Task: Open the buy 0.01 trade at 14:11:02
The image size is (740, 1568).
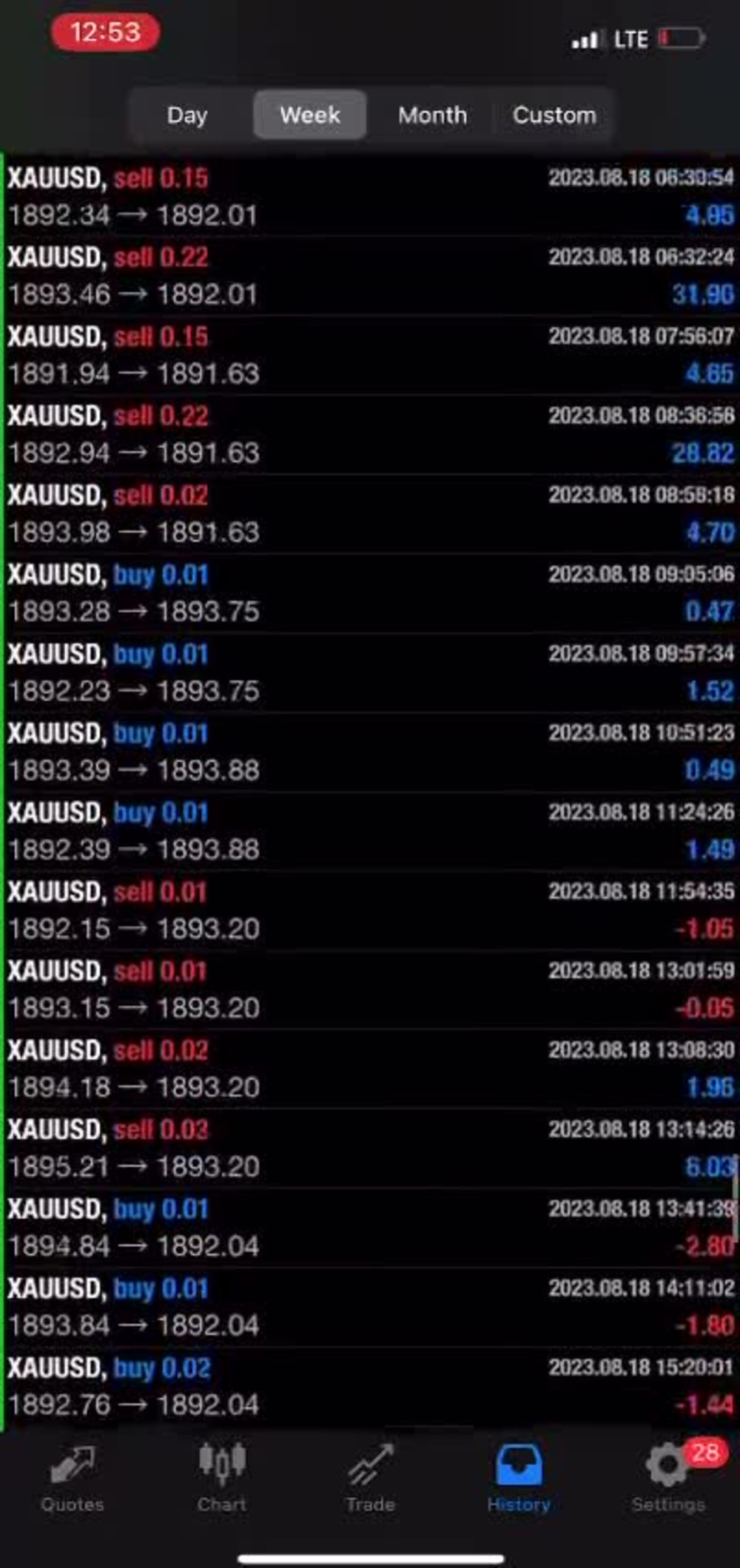Action: 370,1307
